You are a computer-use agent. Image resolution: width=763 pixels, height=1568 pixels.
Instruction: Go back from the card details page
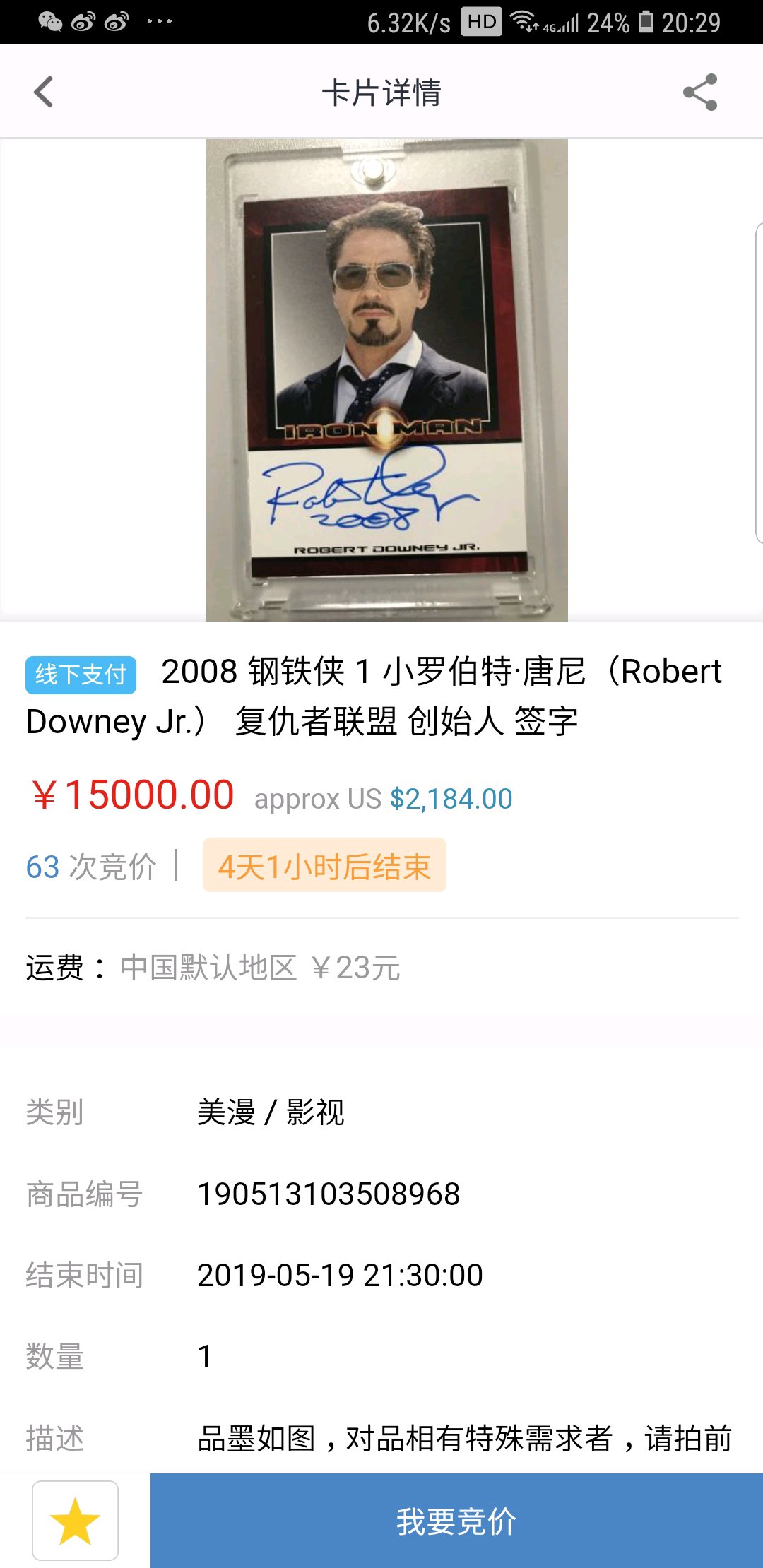coord(44,93)
